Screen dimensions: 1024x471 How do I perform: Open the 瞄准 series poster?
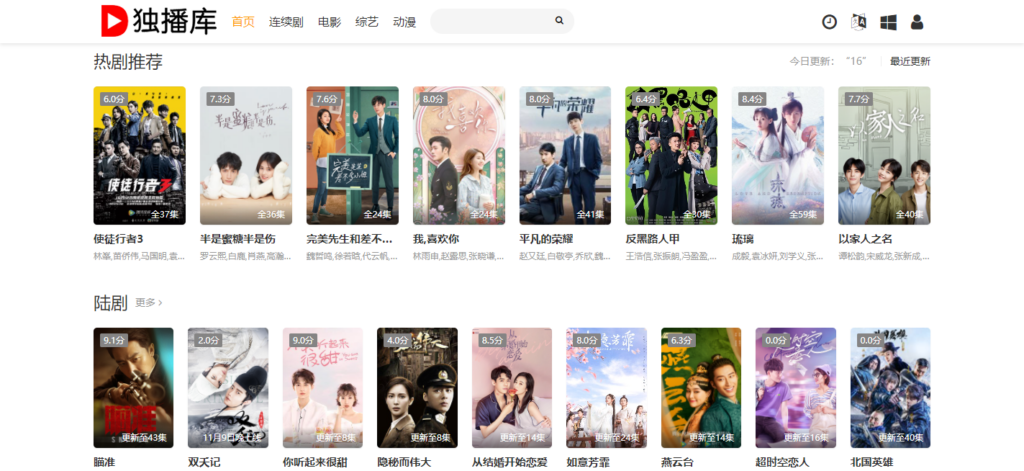click(x=133, y=387)
